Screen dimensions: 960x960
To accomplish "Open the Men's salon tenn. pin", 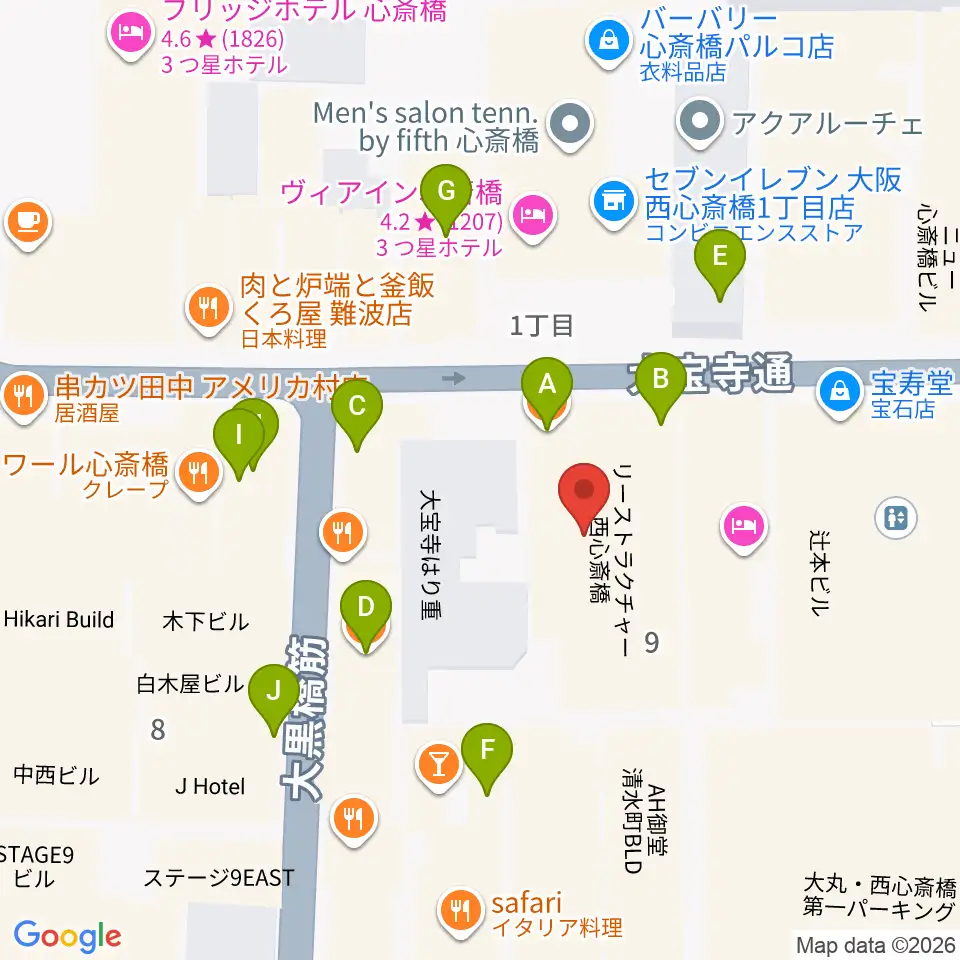I will click(571, 126).
